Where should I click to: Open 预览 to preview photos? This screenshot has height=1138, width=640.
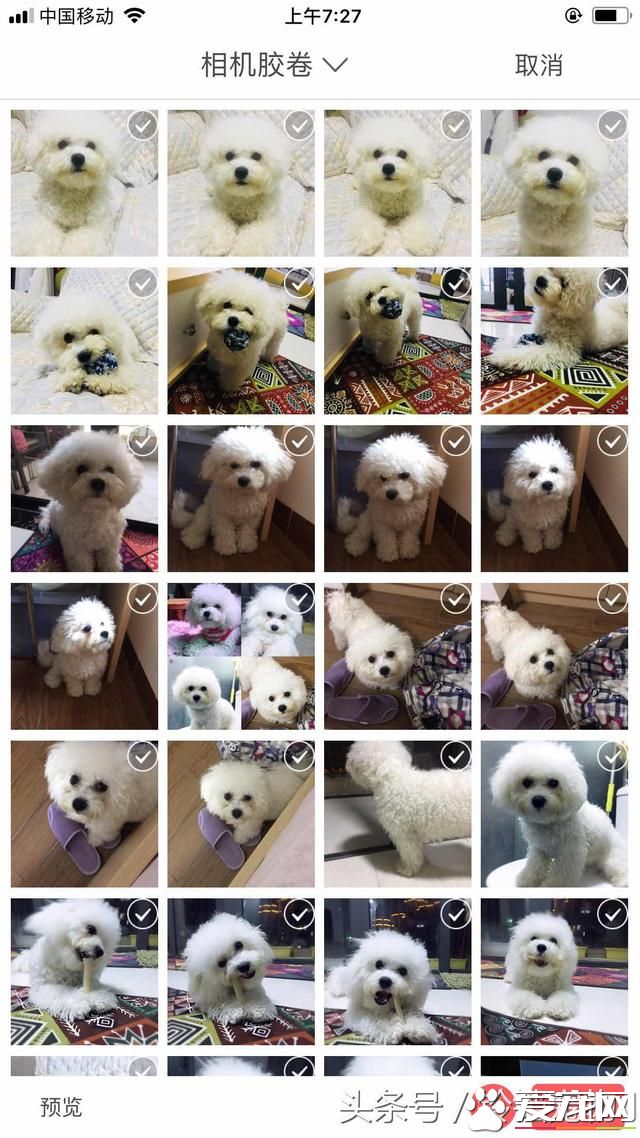click(61, 1106)
